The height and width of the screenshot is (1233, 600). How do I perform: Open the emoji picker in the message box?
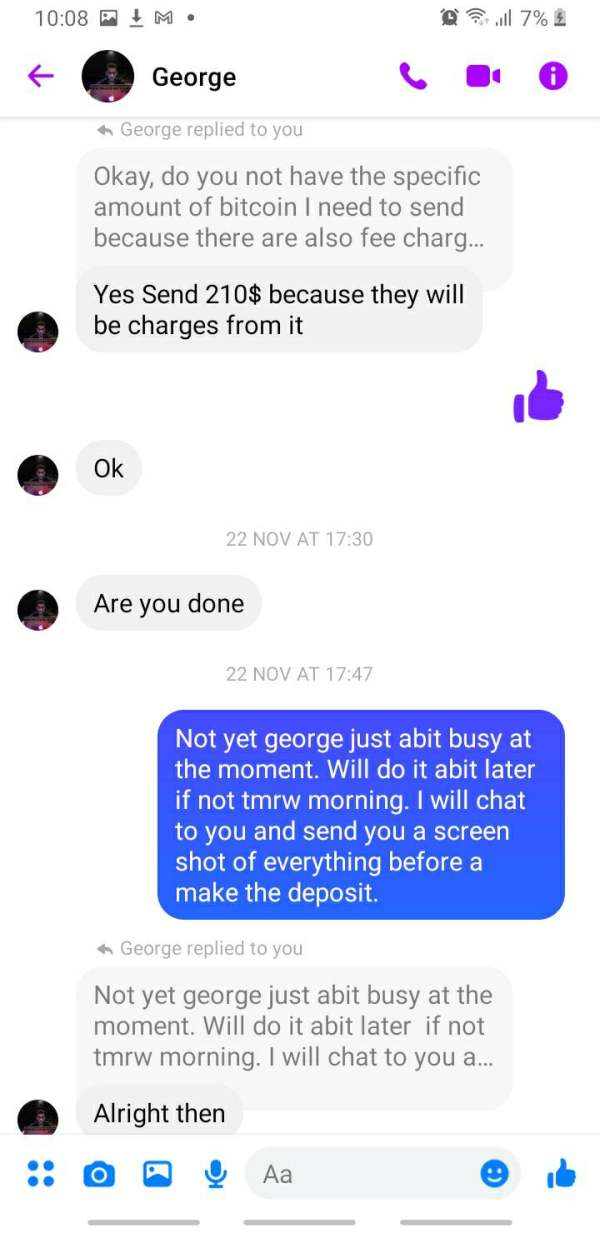click(x=494, y=1173)
